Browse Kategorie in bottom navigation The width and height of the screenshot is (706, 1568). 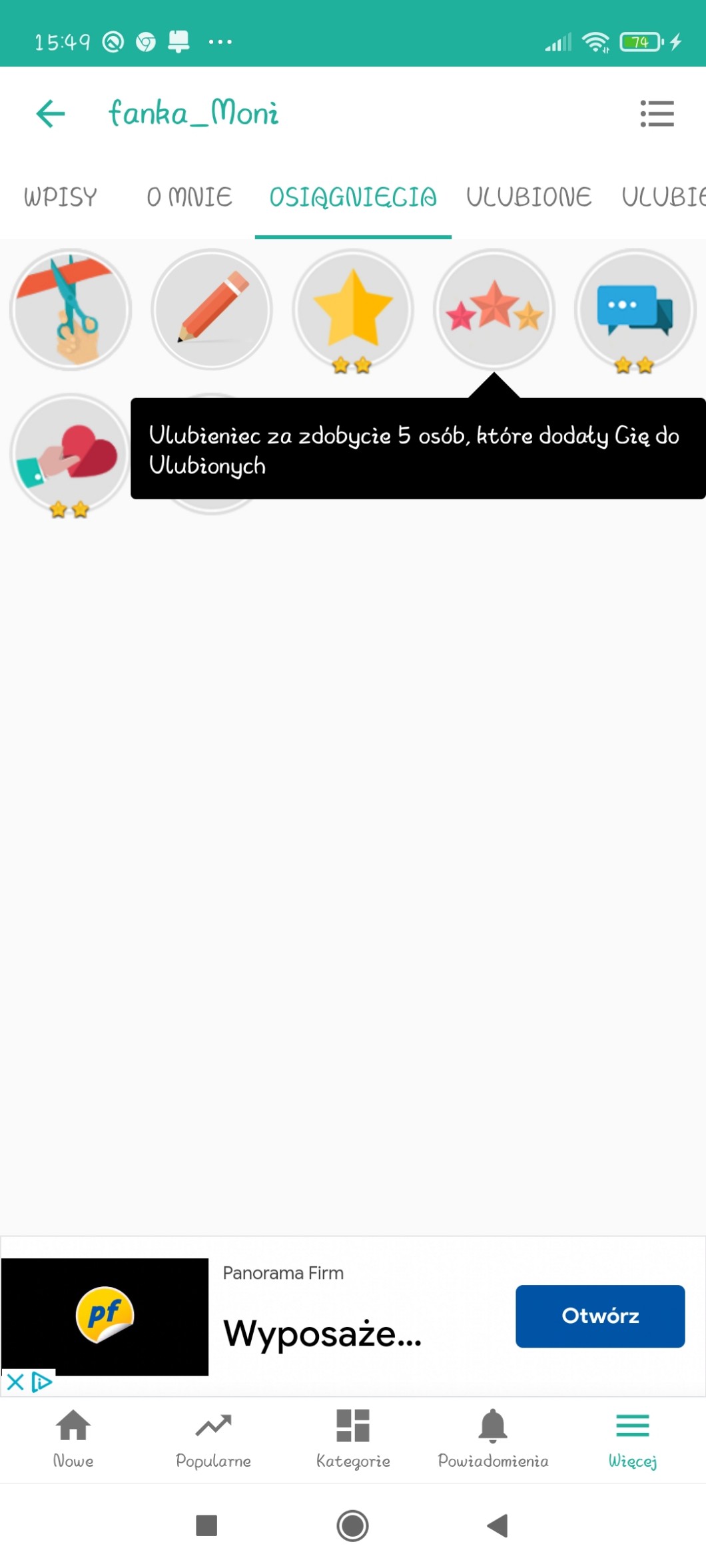tap(353, 1439)
